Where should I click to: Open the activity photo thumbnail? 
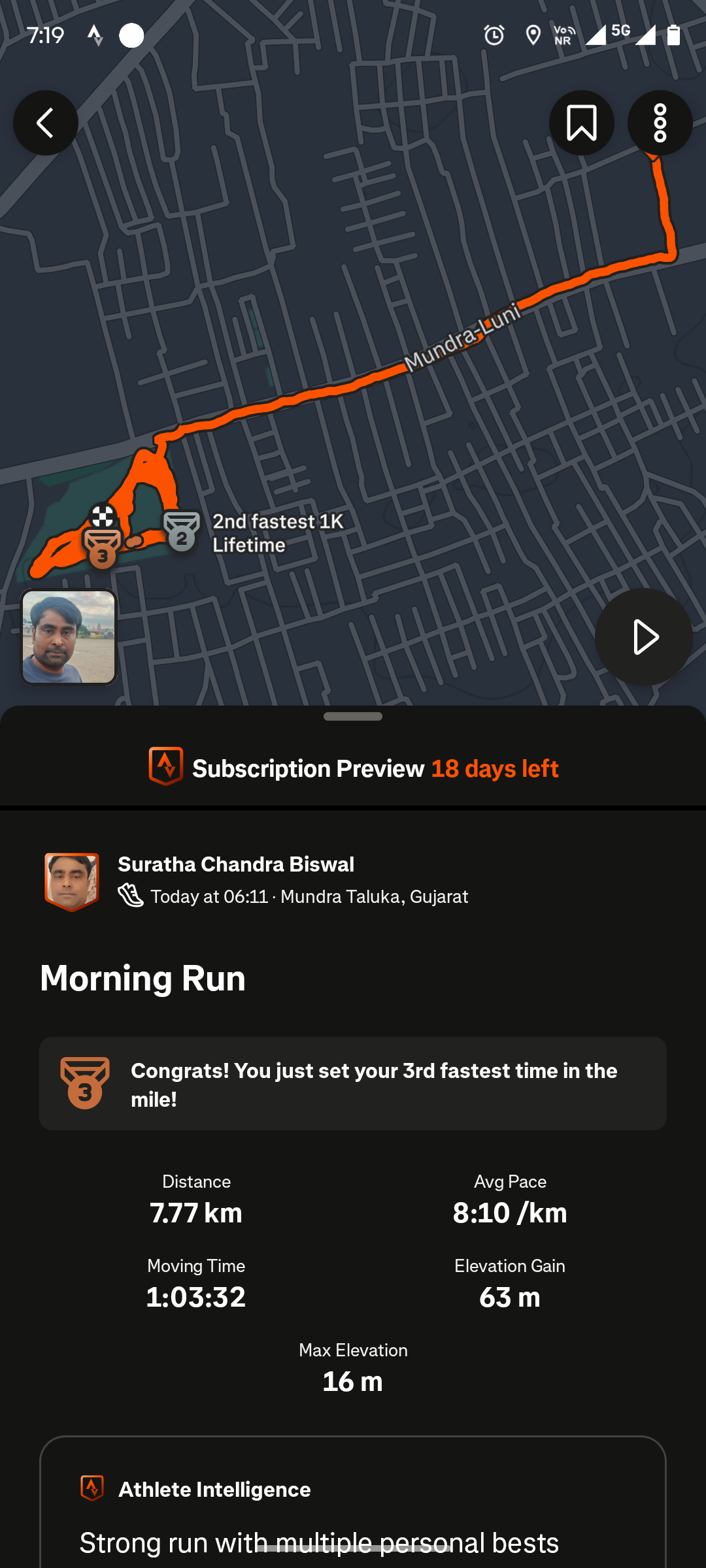pyautogui.click(x=69, y=637)
